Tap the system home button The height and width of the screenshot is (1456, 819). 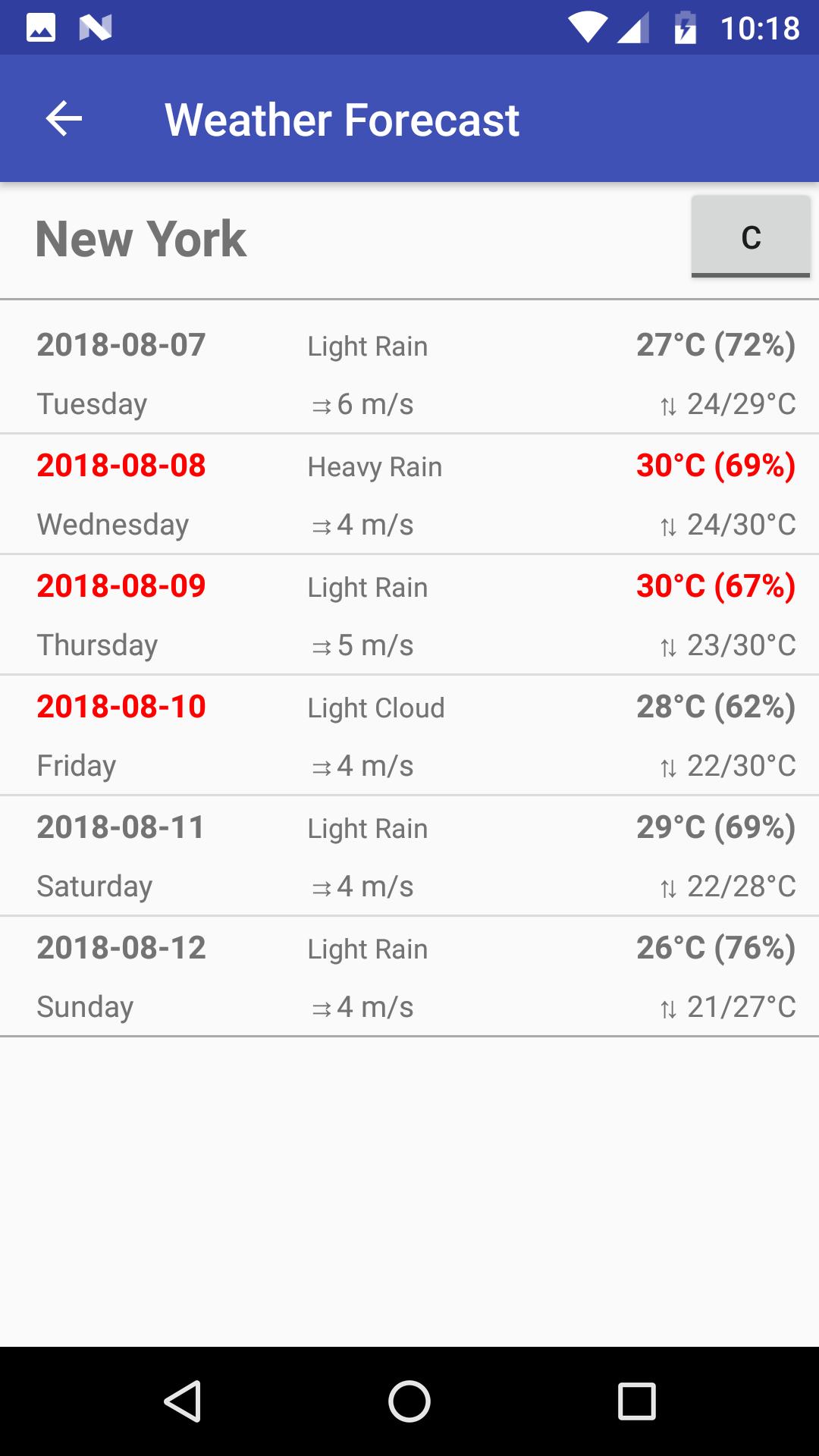click(x=409, y=1401)
